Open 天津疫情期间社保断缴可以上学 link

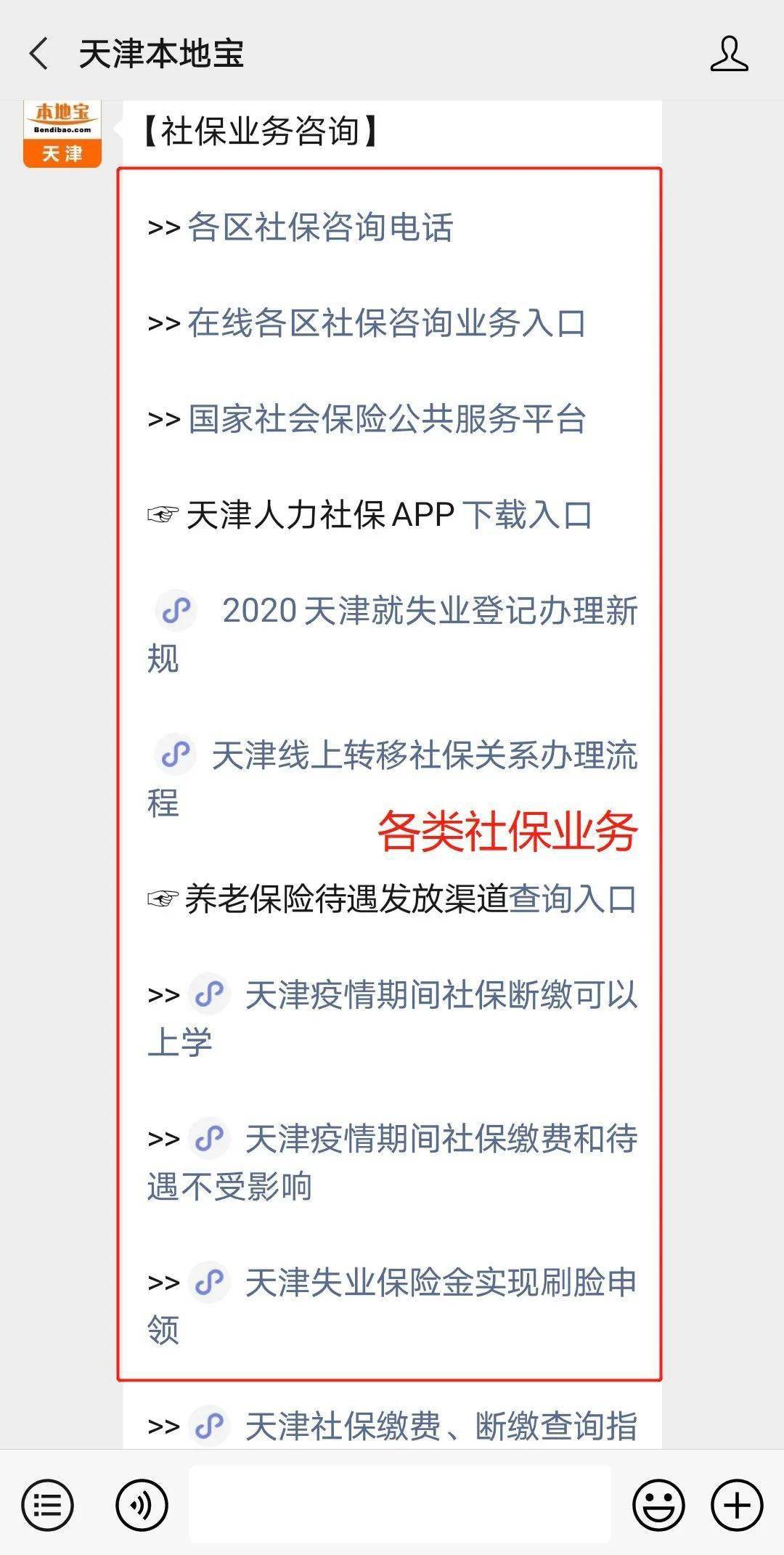click(x=441, y=995)
